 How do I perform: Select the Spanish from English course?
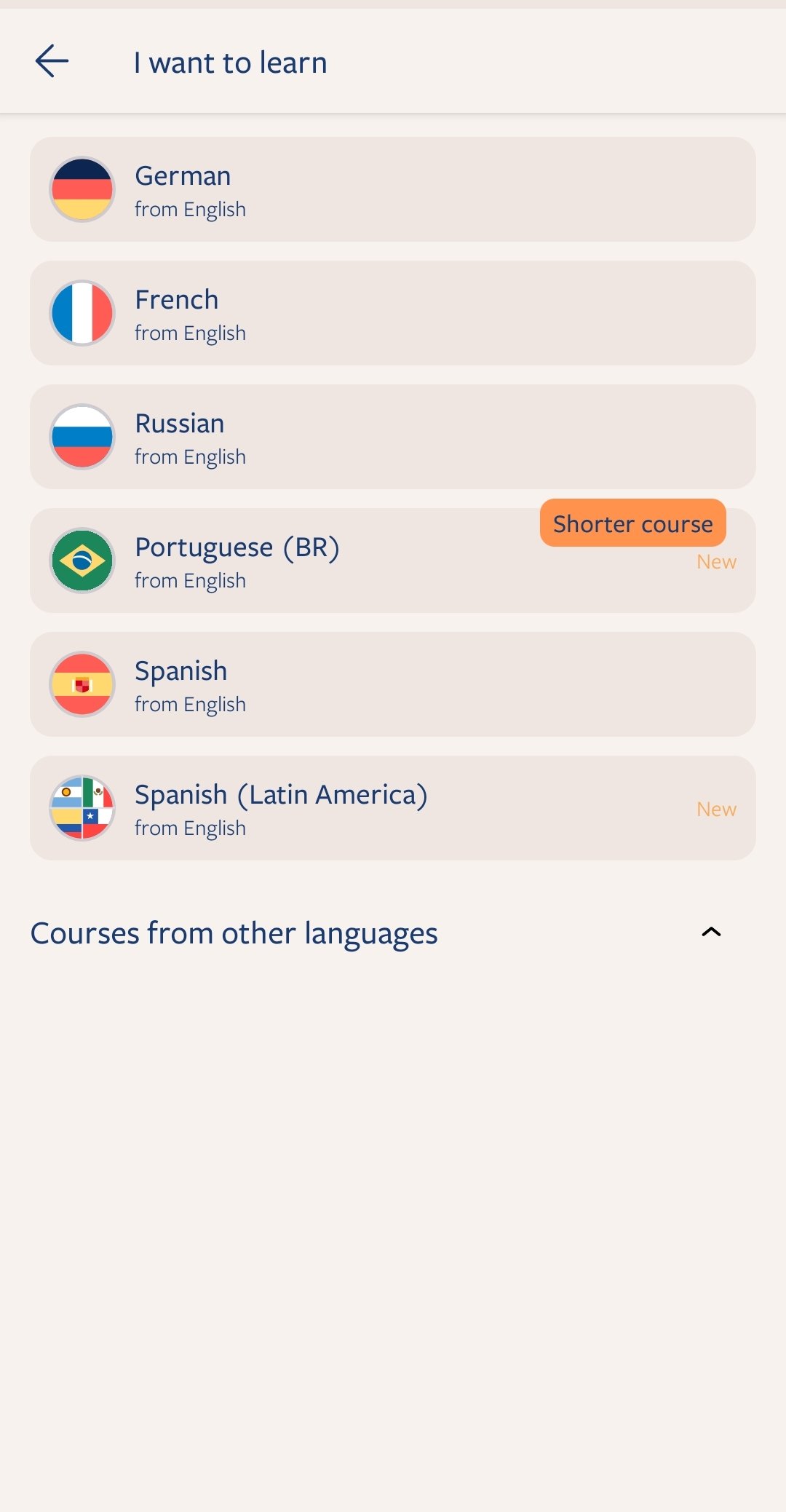pyautogui.click(x=393, y=684)
